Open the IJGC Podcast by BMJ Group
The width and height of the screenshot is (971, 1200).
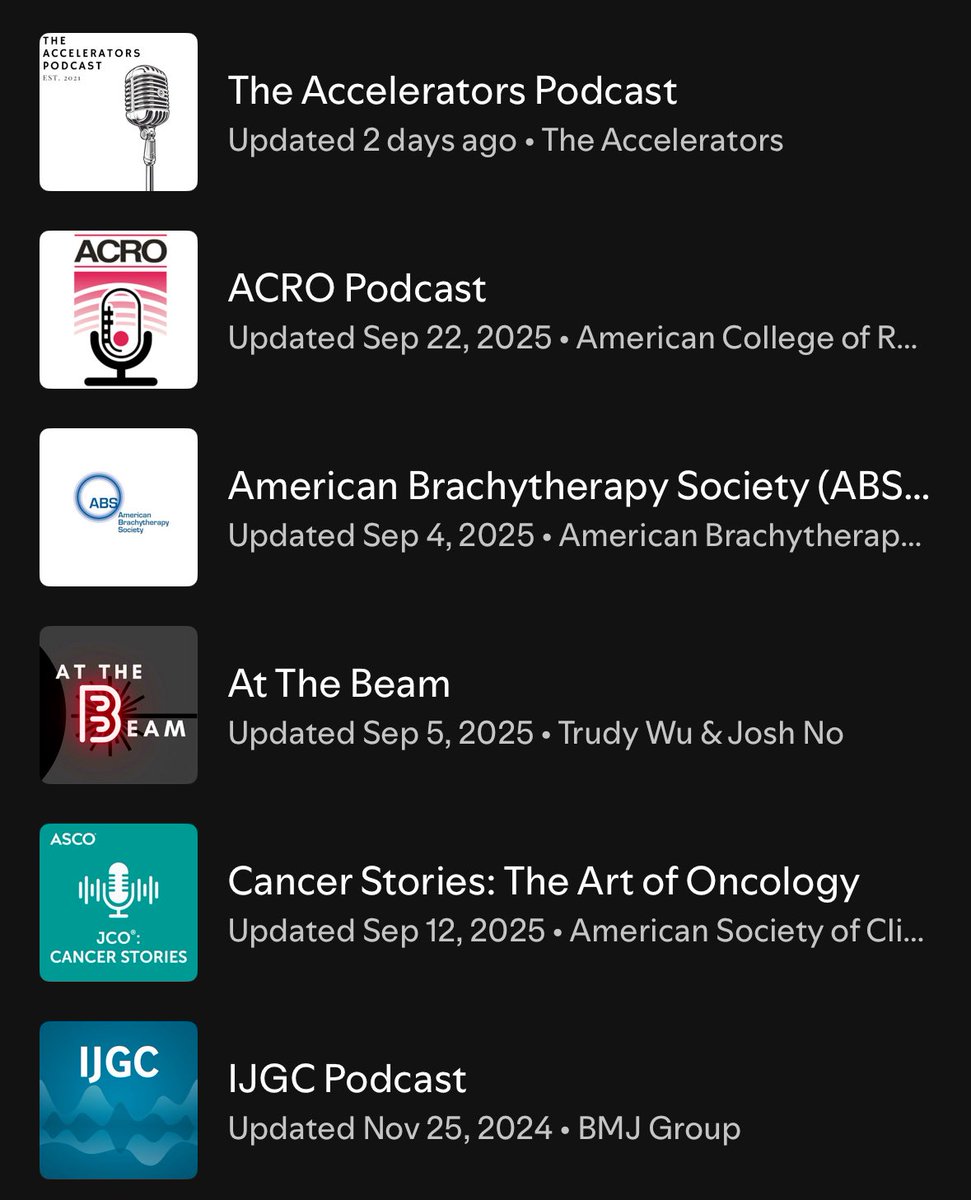coord(485,1100)
